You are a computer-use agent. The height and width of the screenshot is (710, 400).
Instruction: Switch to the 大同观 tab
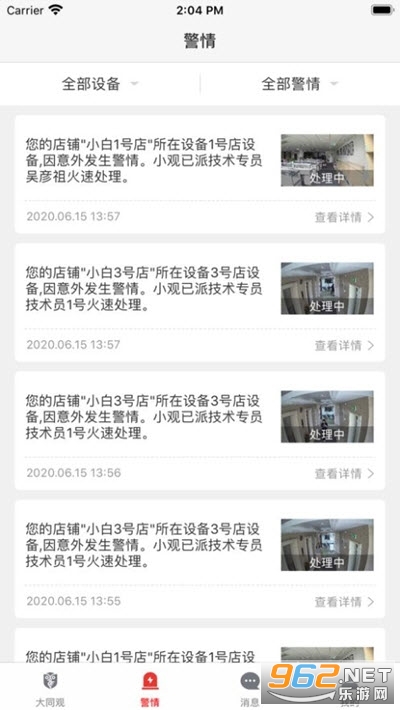pos(50,689)
